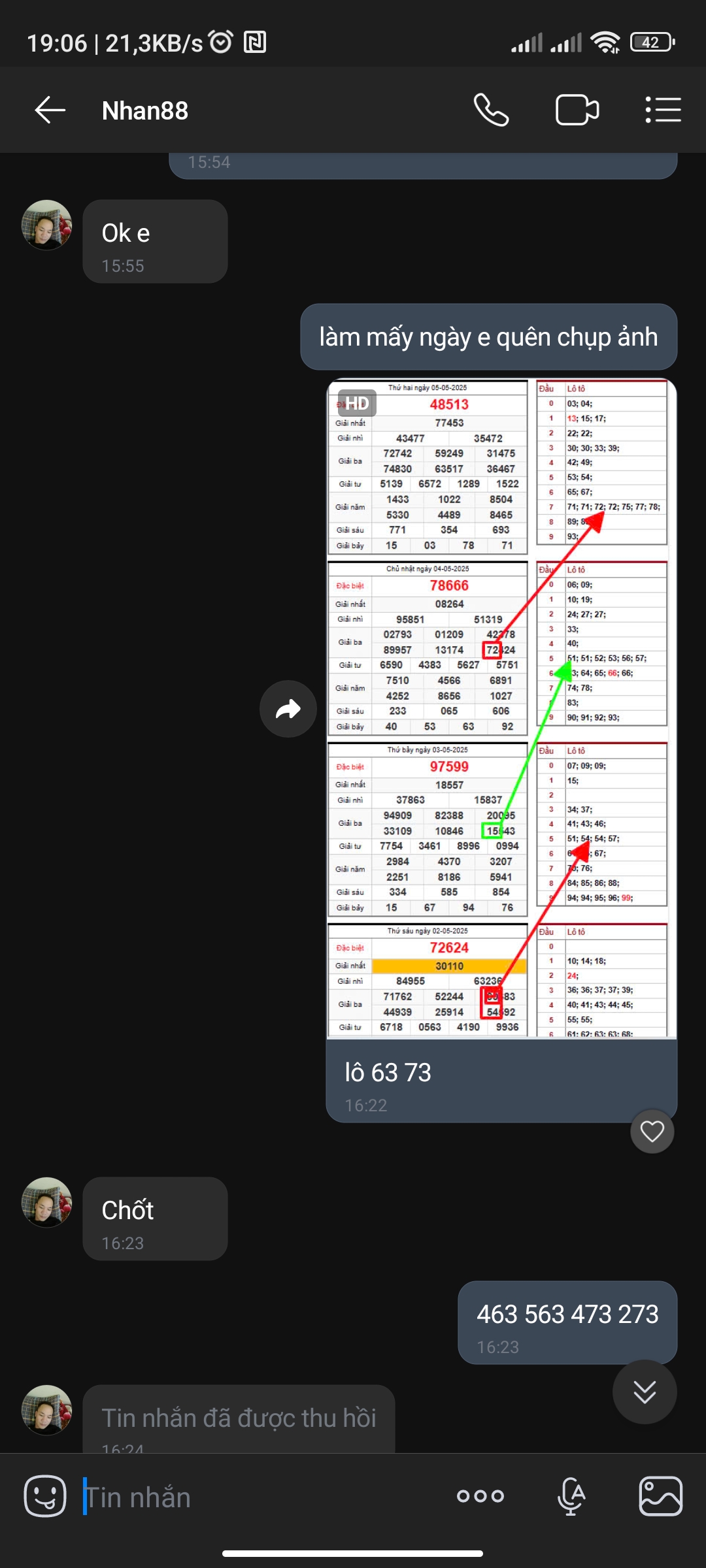React with a heart to the image message

[x=652, y=1131]
